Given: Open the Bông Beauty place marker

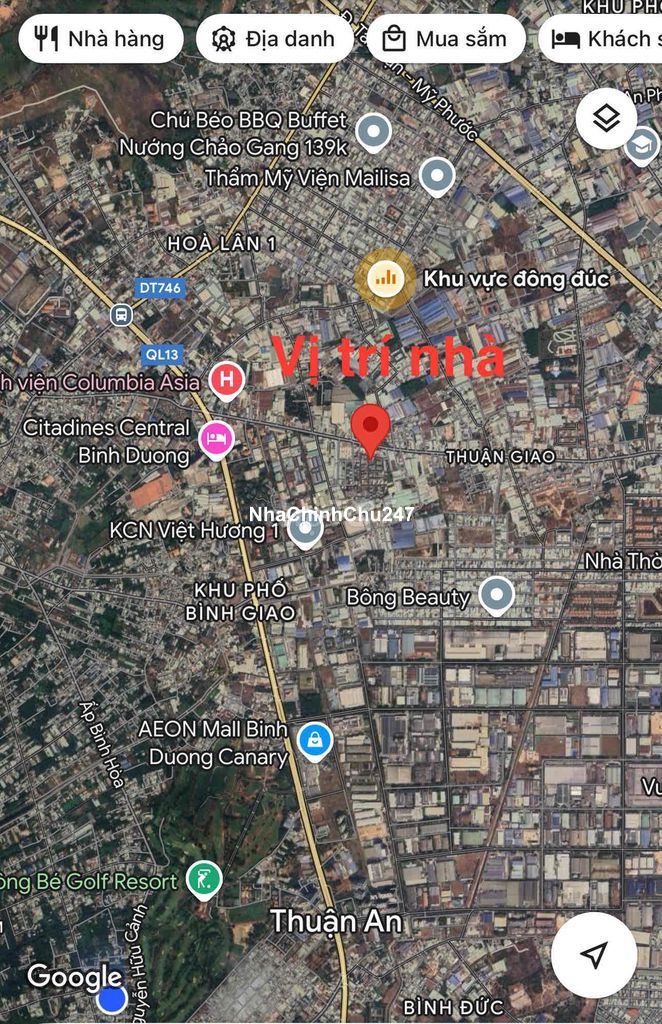Looking at the screenshot, I should 496,596.
